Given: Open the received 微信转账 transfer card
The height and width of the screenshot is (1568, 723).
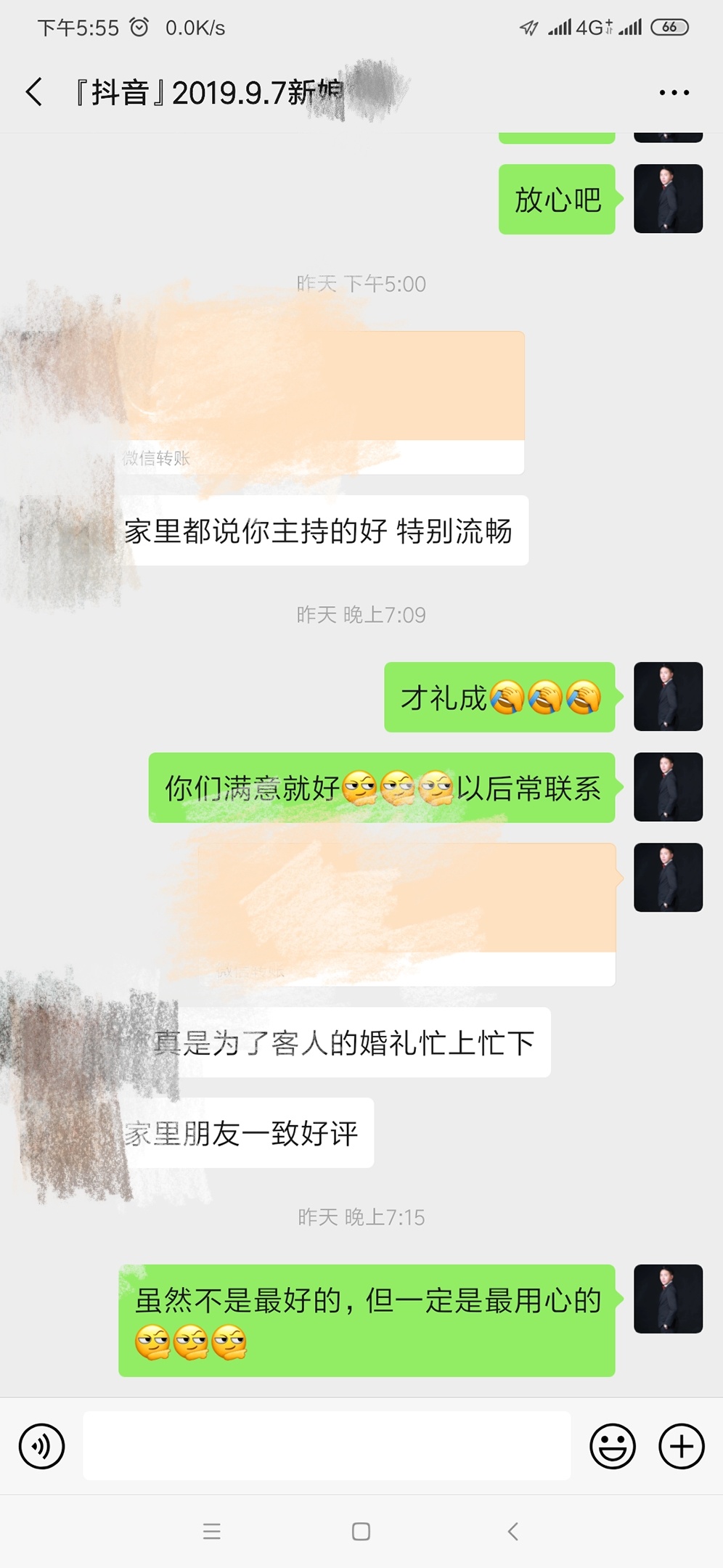Looking at the screenshot, I should (319, 403).
